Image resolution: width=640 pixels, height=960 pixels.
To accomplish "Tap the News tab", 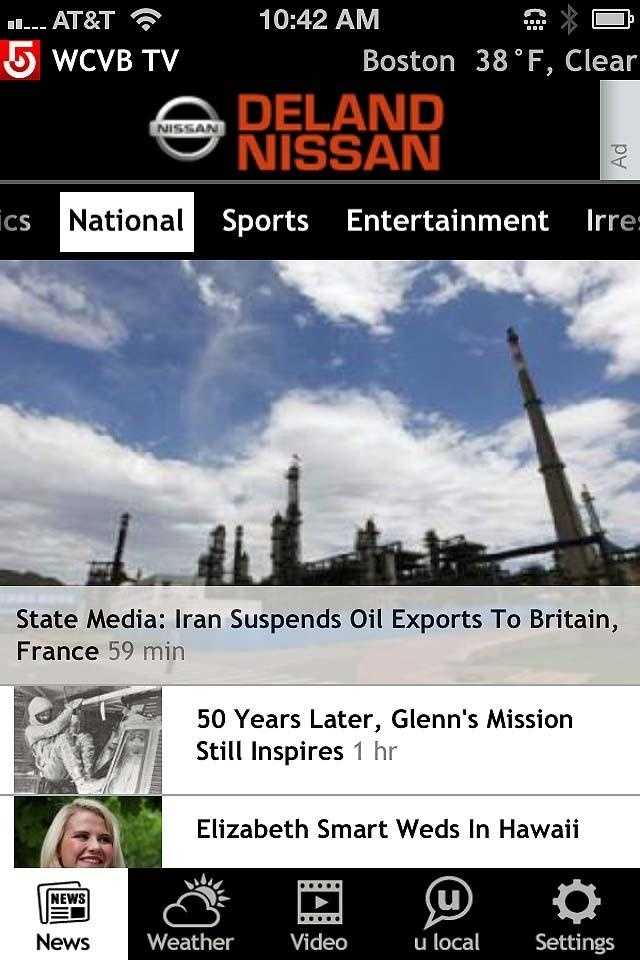I will click(x=63, y=914).
